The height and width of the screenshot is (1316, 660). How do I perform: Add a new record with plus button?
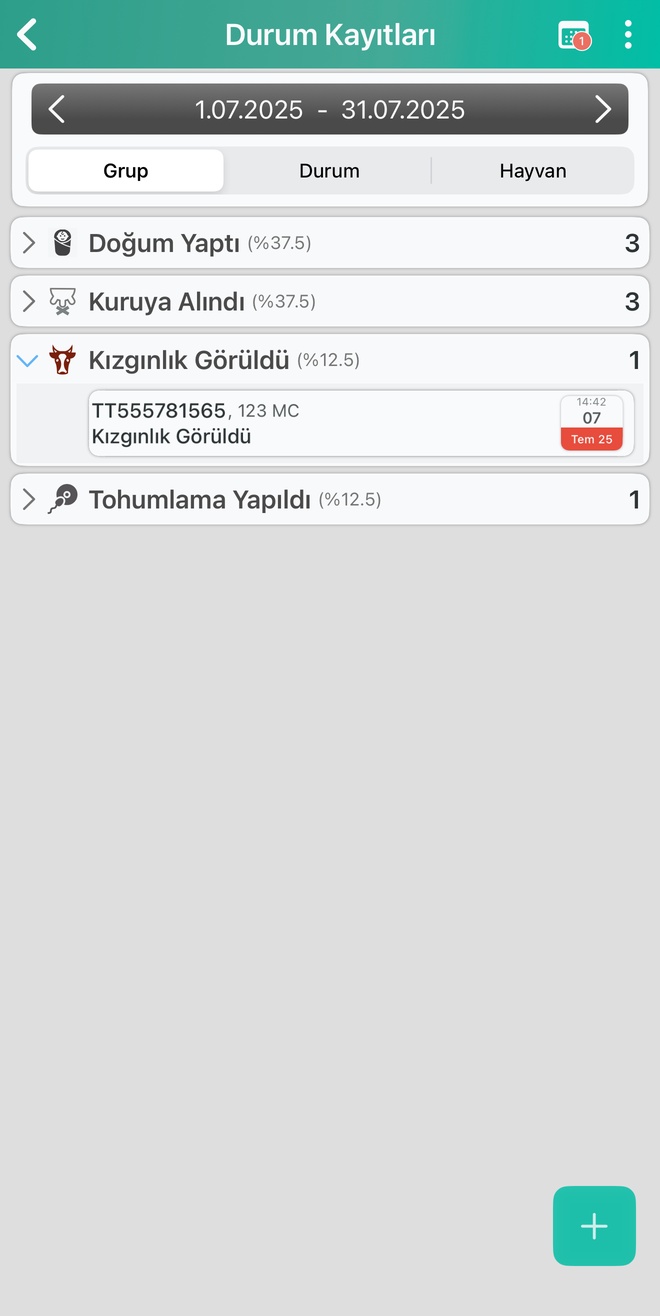point(594,1226)
